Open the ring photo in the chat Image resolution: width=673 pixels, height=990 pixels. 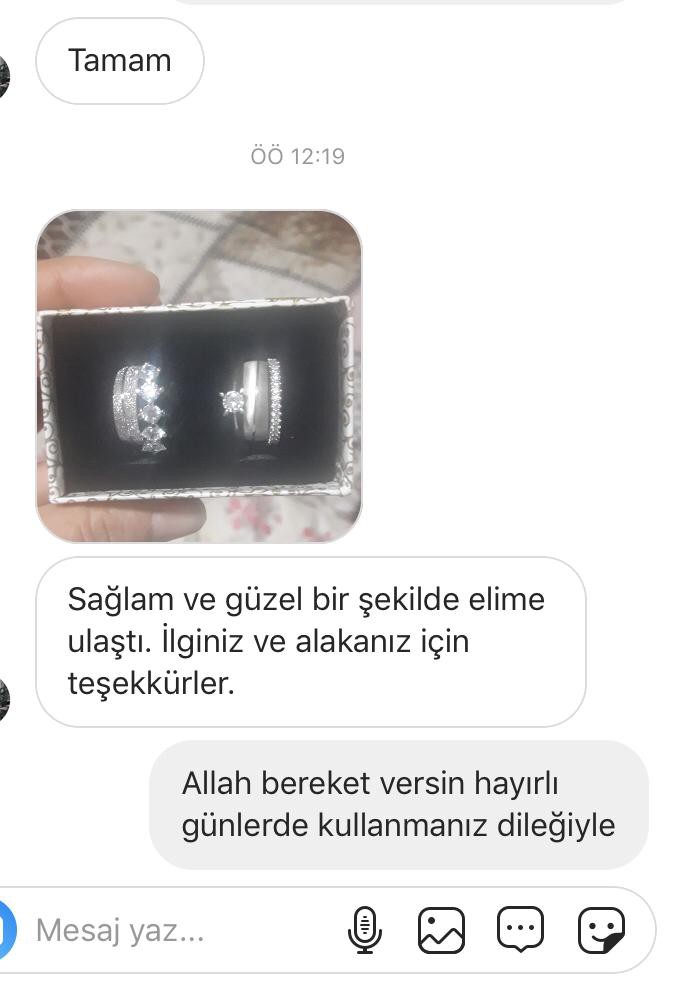click(199, 377)
